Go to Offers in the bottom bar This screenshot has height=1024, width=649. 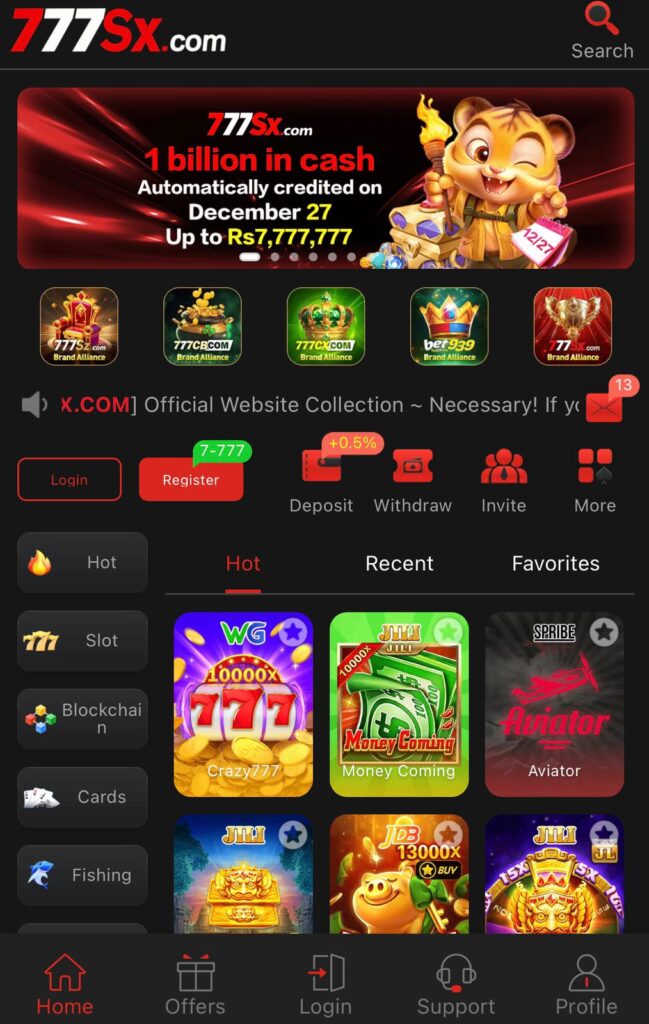coord(195,984)
